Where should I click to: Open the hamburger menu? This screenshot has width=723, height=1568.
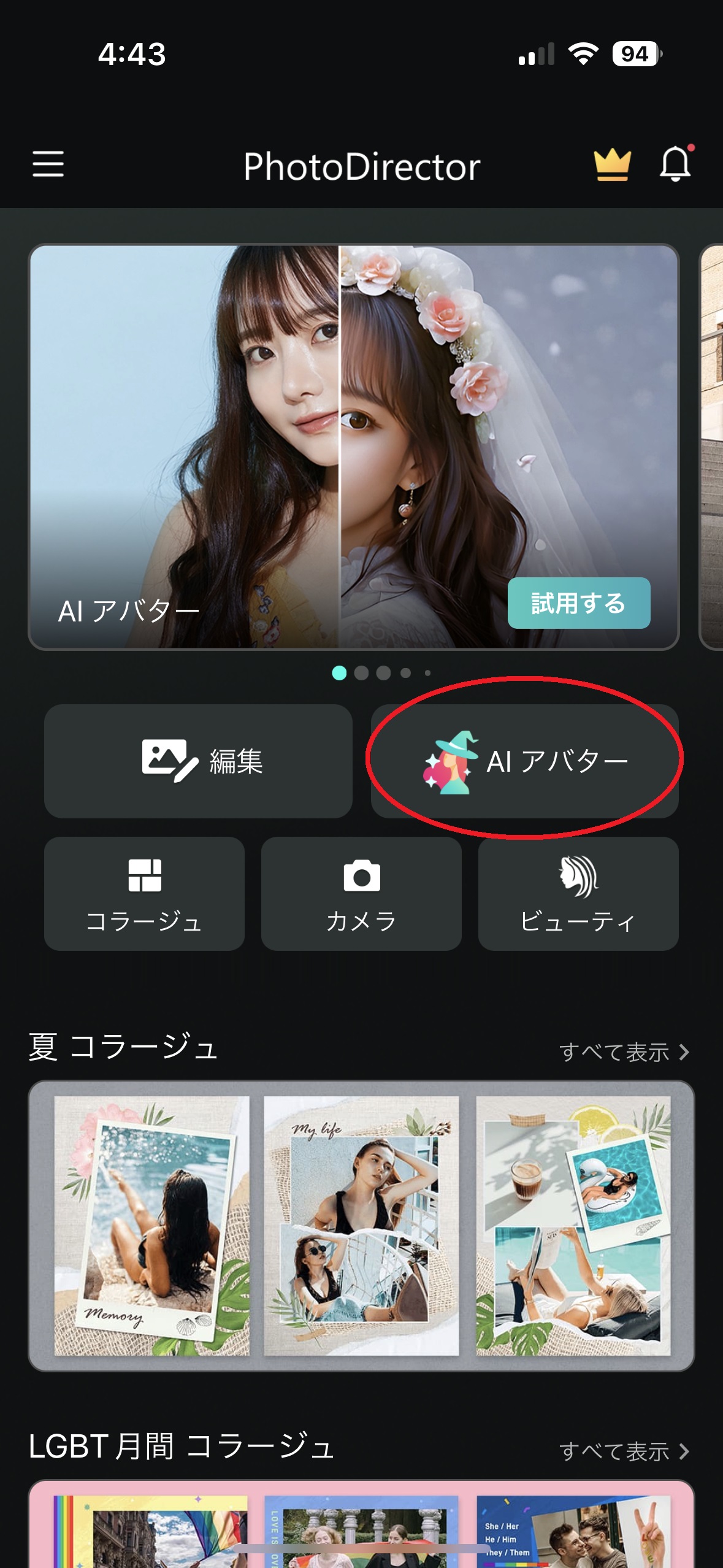tap(48, 164)
